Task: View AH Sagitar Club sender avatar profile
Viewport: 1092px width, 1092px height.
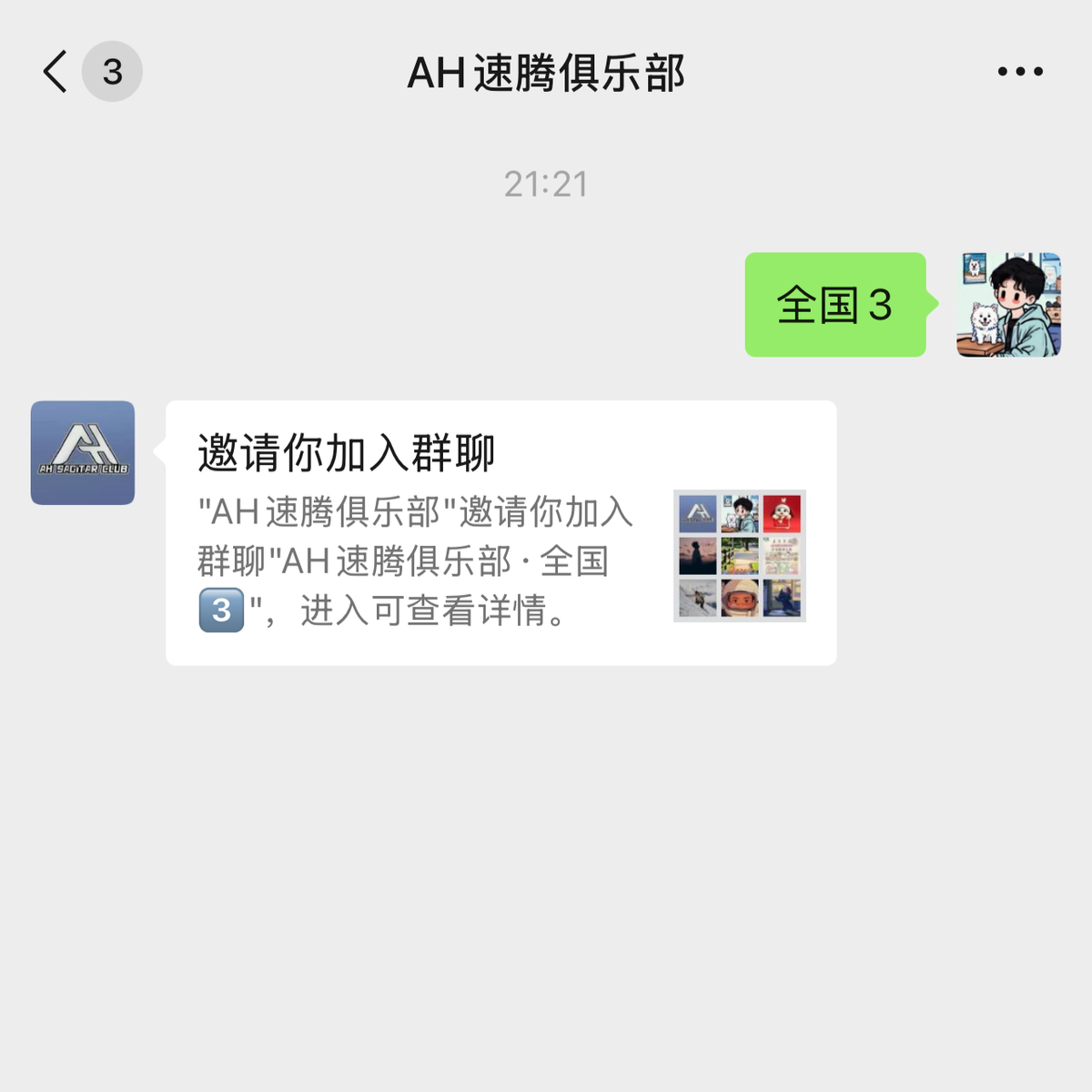Action: [x=83, y=453]
